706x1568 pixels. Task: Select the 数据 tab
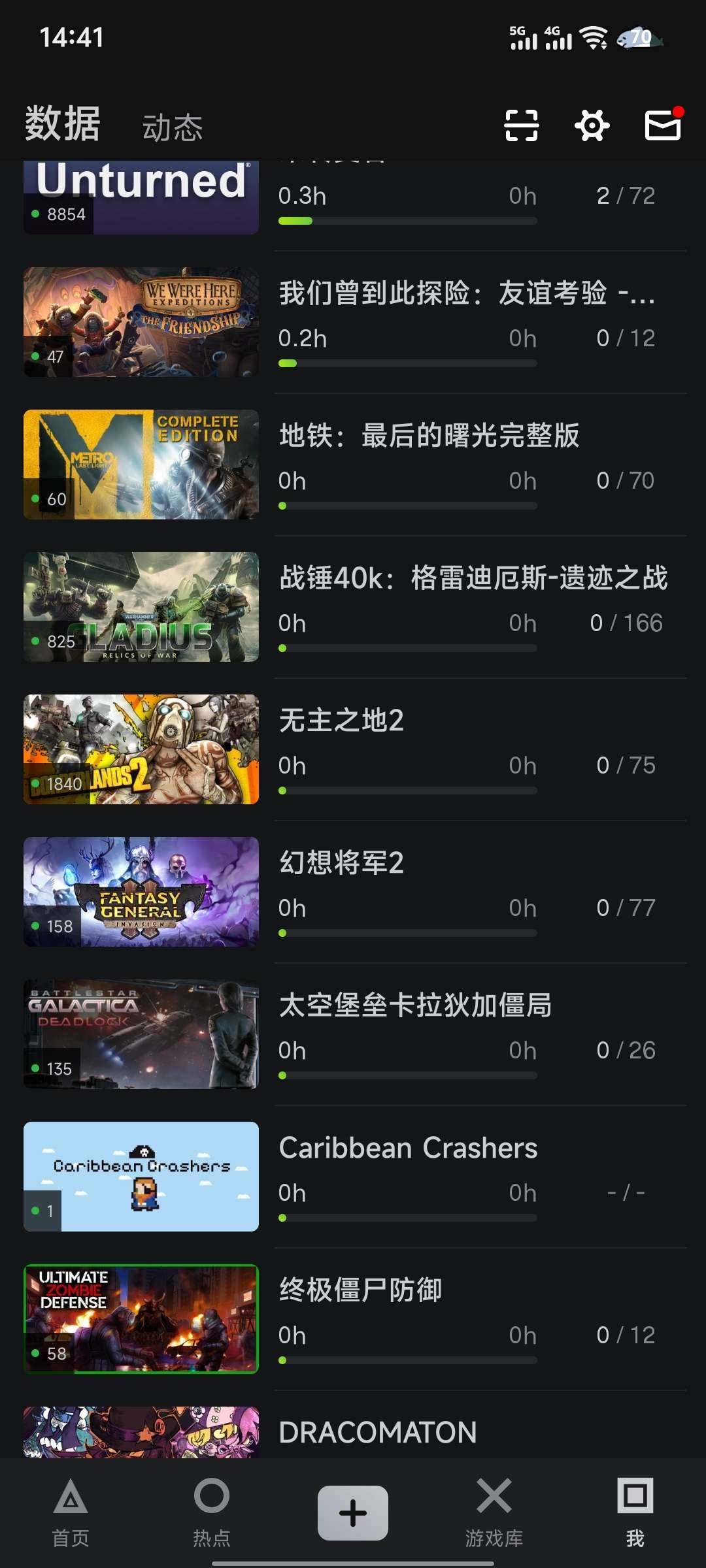tap(61, 125)
